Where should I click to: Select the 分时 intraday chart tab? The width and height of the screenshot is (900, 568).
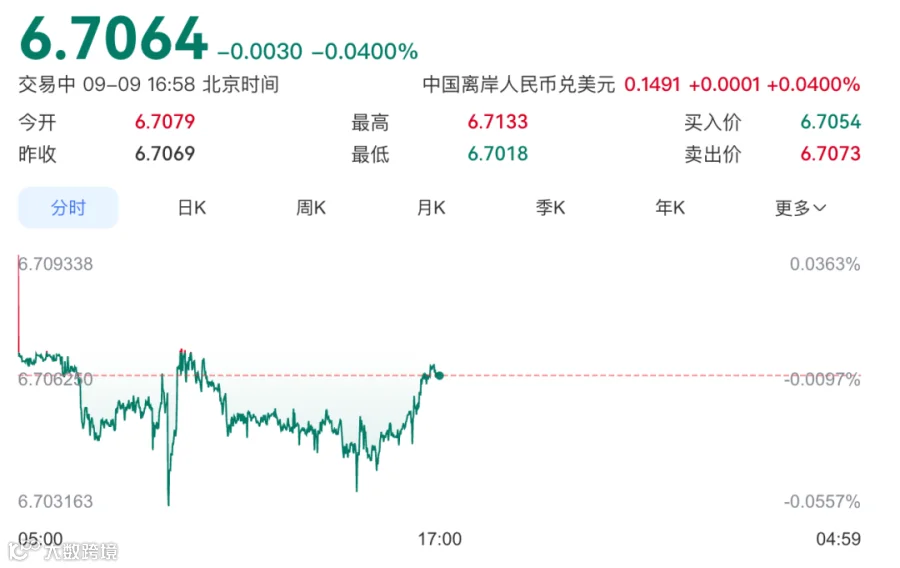click(68, 208)
